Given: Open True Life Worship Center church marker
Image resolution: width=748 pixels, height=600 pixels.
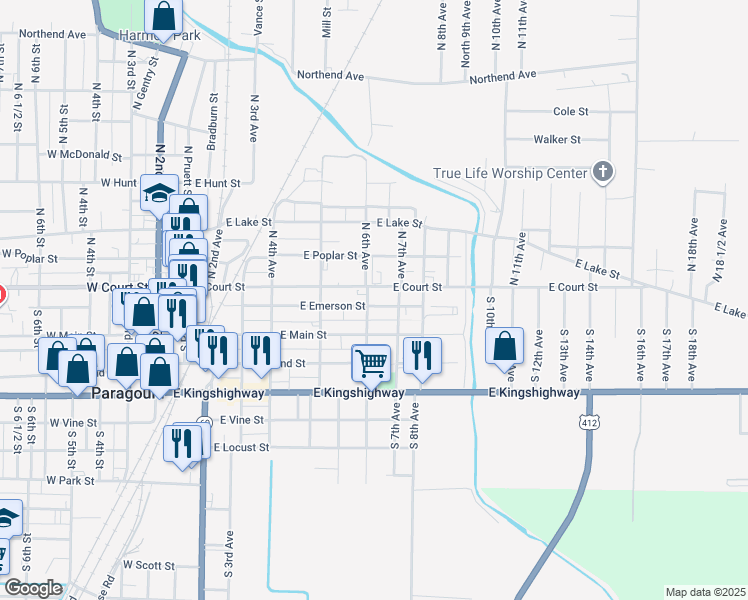Looking at the screenshot, I should click(602, 172).
